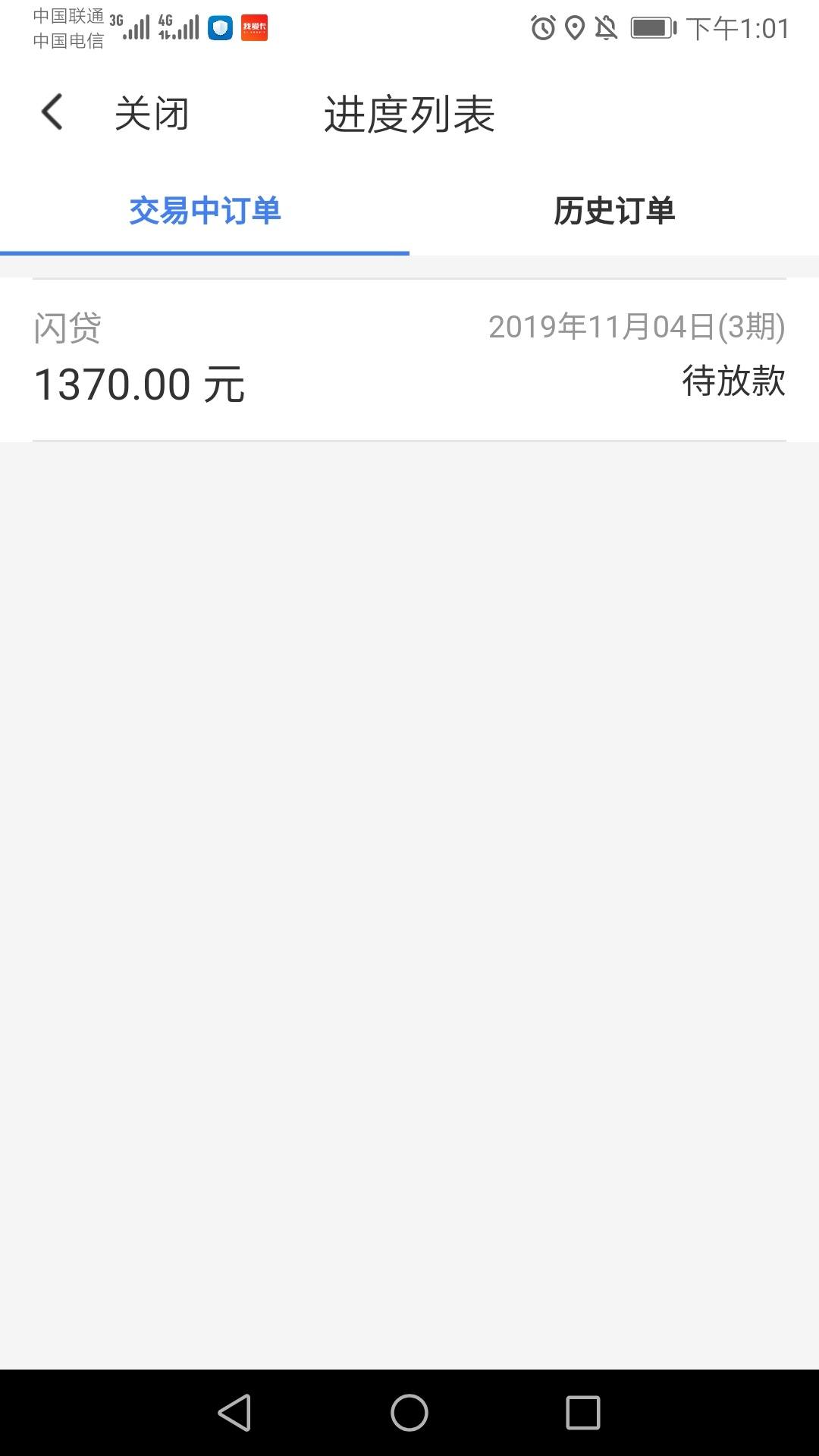Select the 交易中订单 tab

click(x=205, y=211)
